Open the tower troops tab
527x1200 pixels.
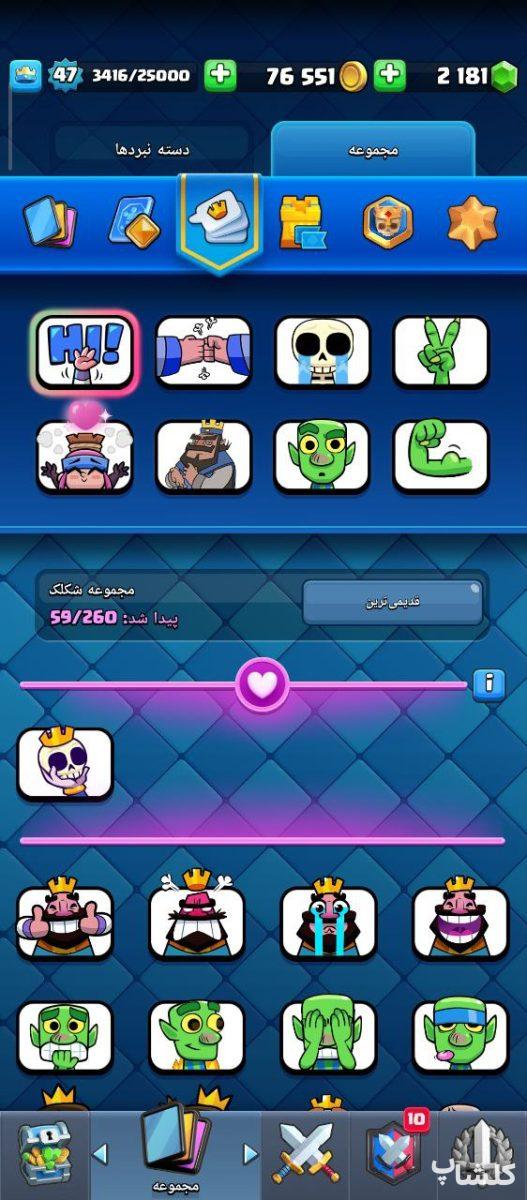coord(302,221)
